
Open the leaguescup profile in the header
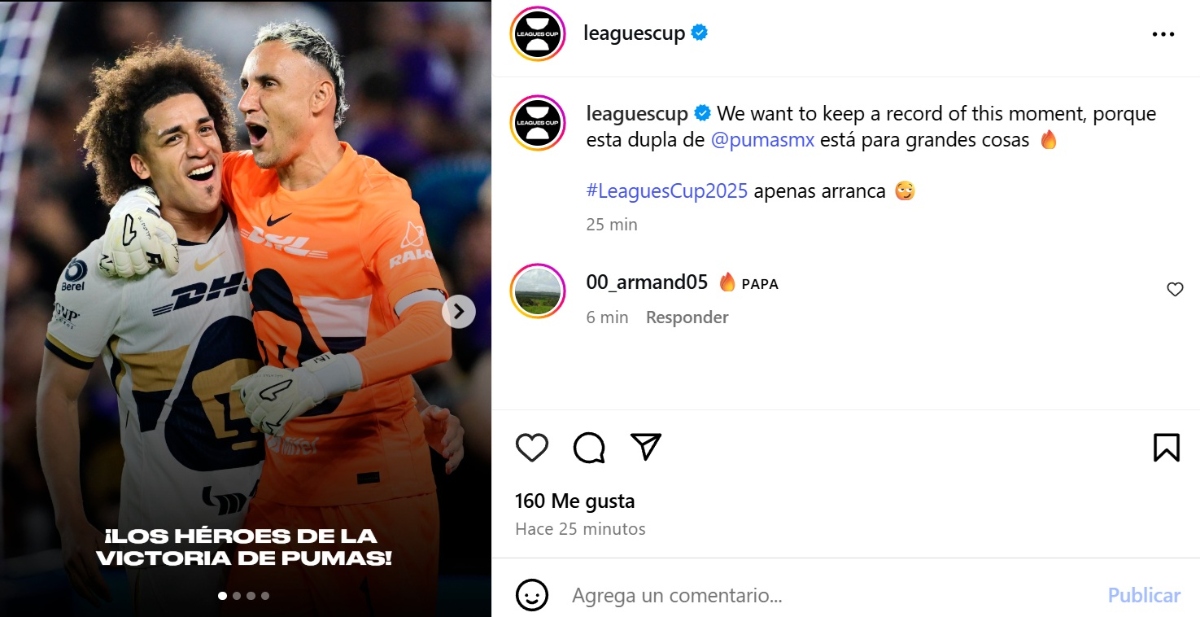click(634, 33)
